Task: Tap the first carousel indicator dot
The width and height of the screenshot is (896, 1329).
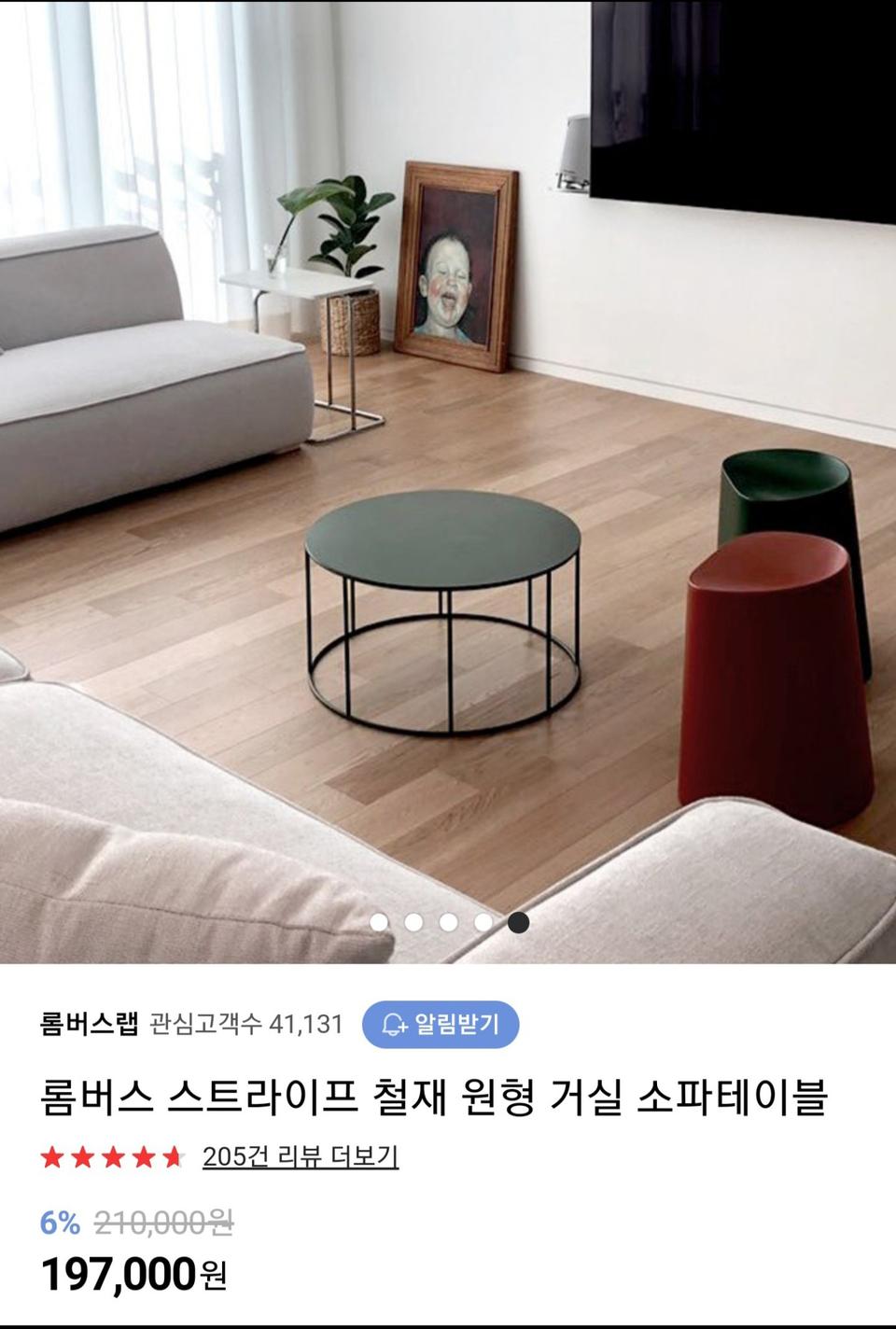Action: click(379, 922)
